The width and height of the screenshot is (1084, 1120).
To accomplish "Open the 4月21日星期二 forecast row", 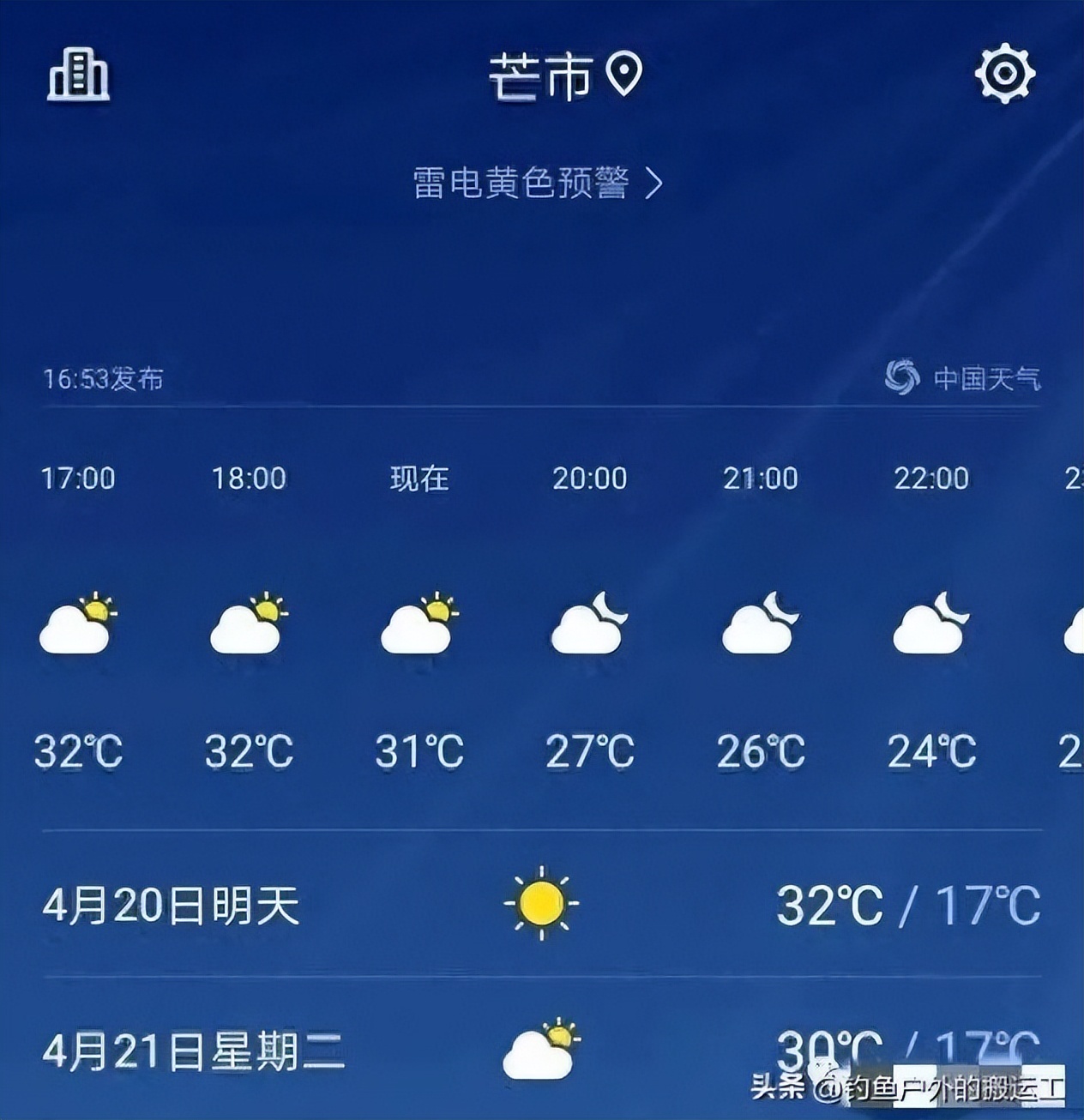I will tap(542, 1051).
